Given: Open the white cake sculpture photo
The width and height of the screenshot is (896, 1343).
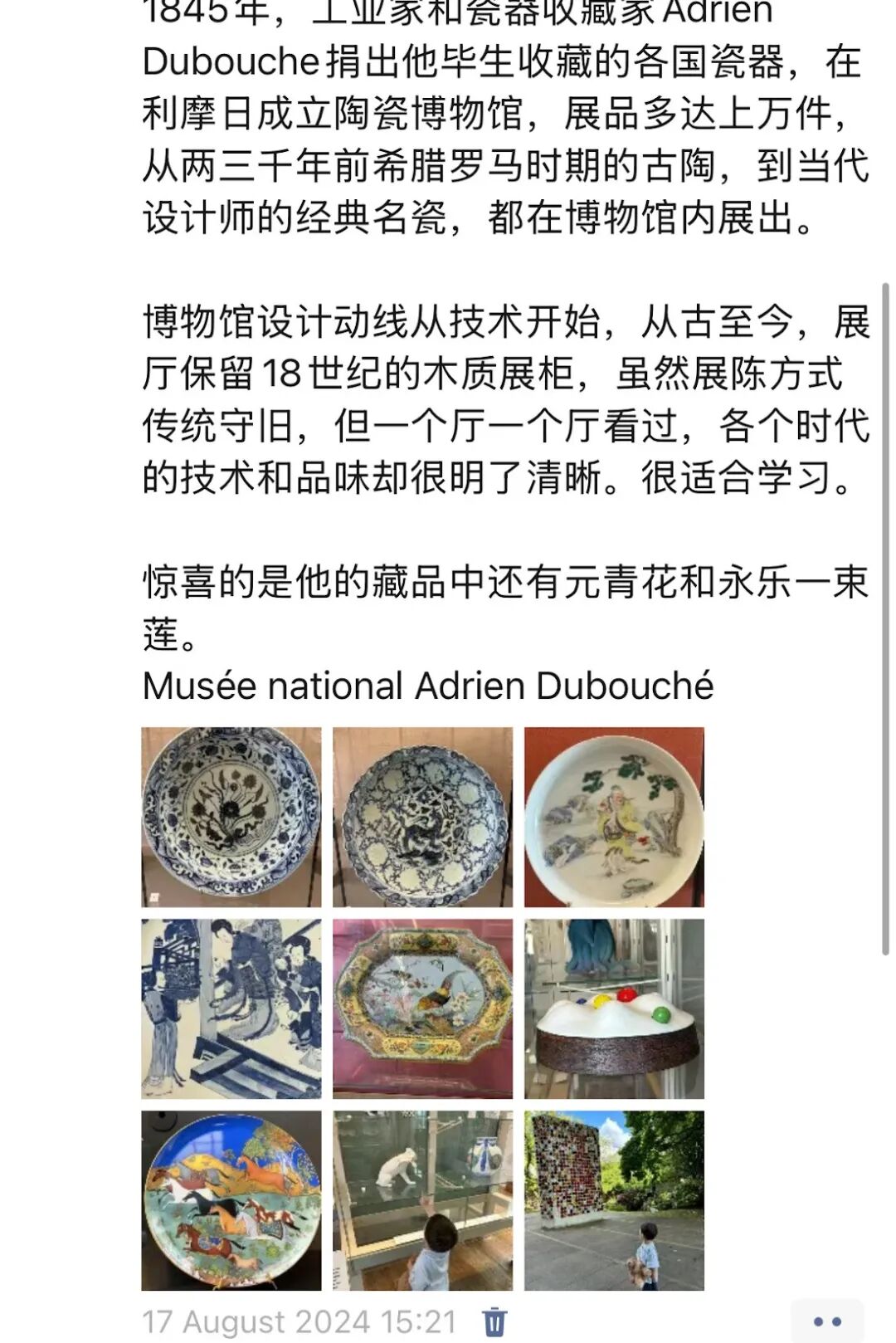Looking at the screenshot, I should (614, 1008).
